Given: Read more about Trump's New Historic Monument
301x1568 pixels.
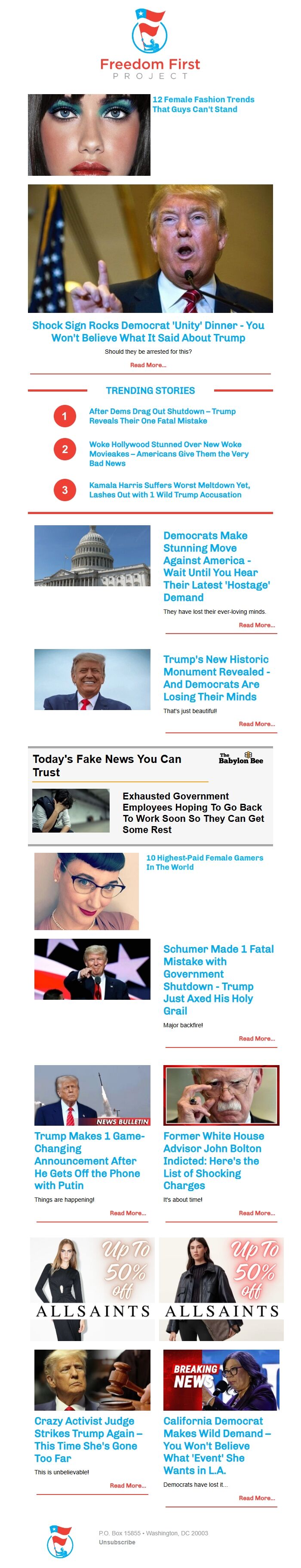Looking at the screenshot, I should pos(257,724).
